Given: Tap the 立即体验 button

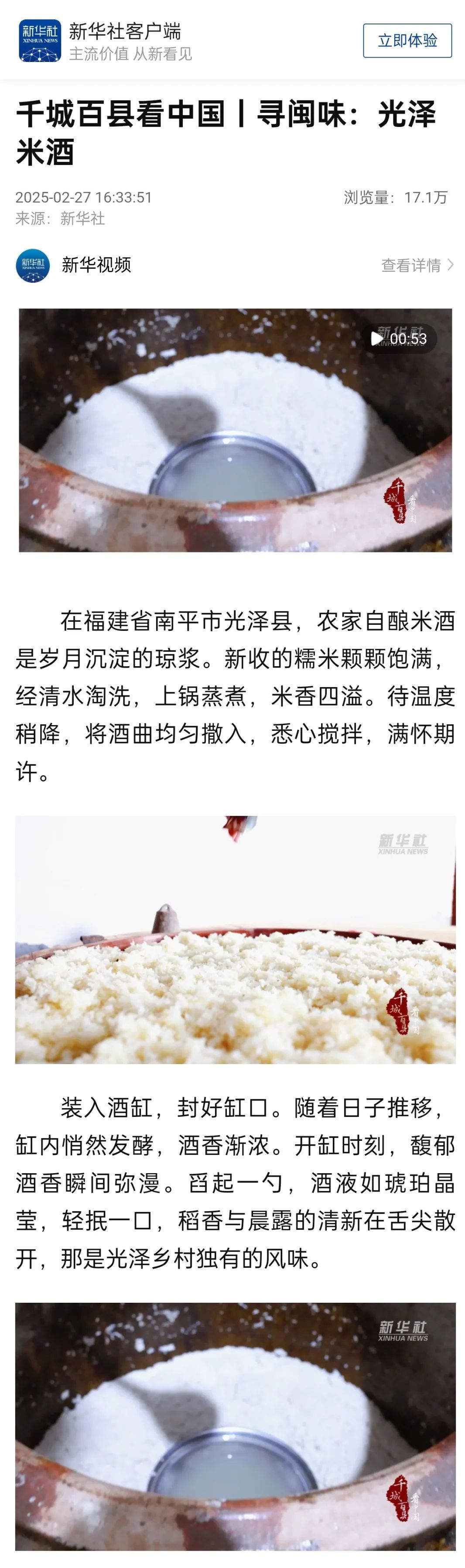Looking at the screenshot, I should click(407, 41).
